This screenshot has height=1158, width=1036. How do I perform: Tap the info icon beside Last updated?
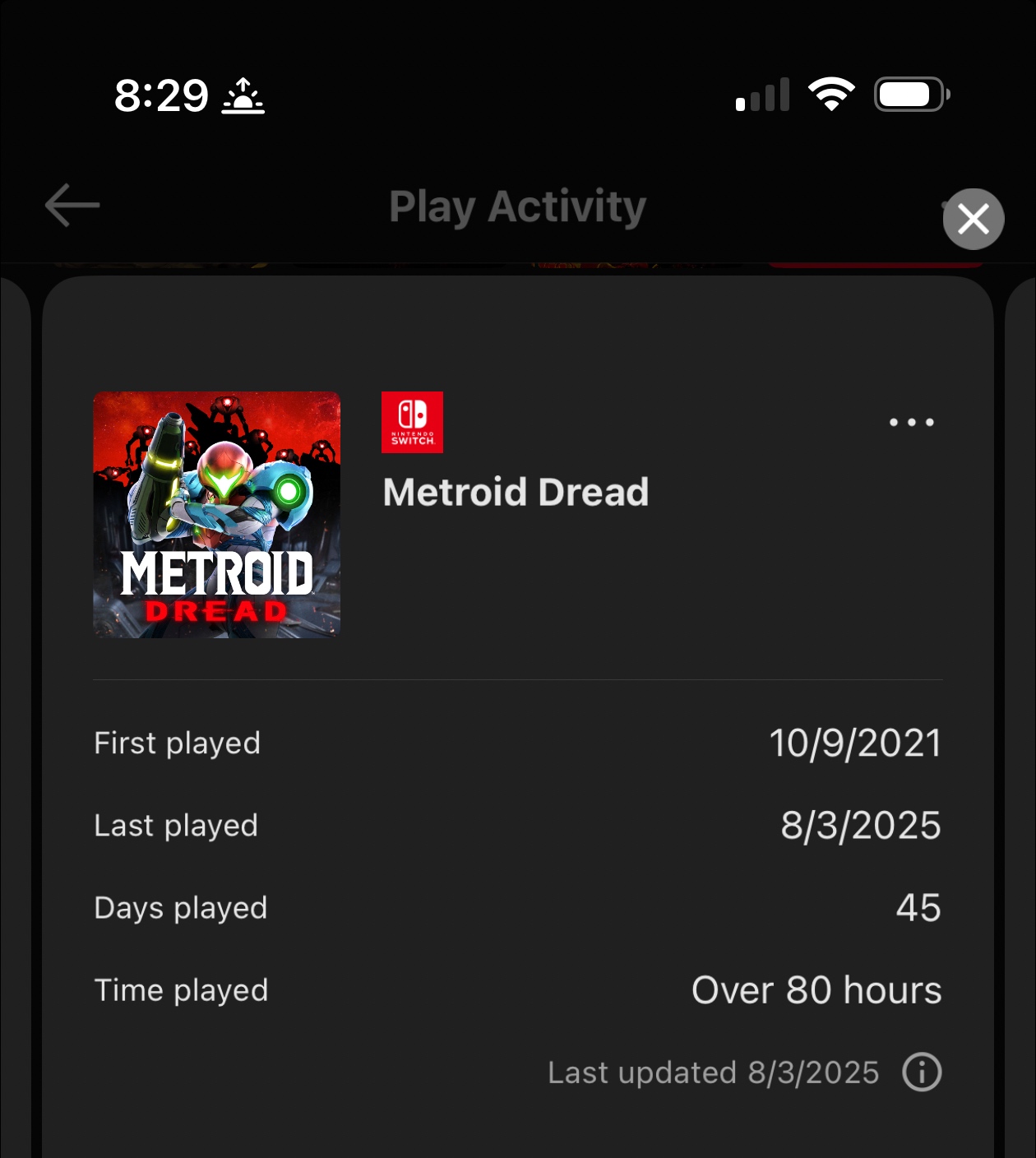point(922,1072)
